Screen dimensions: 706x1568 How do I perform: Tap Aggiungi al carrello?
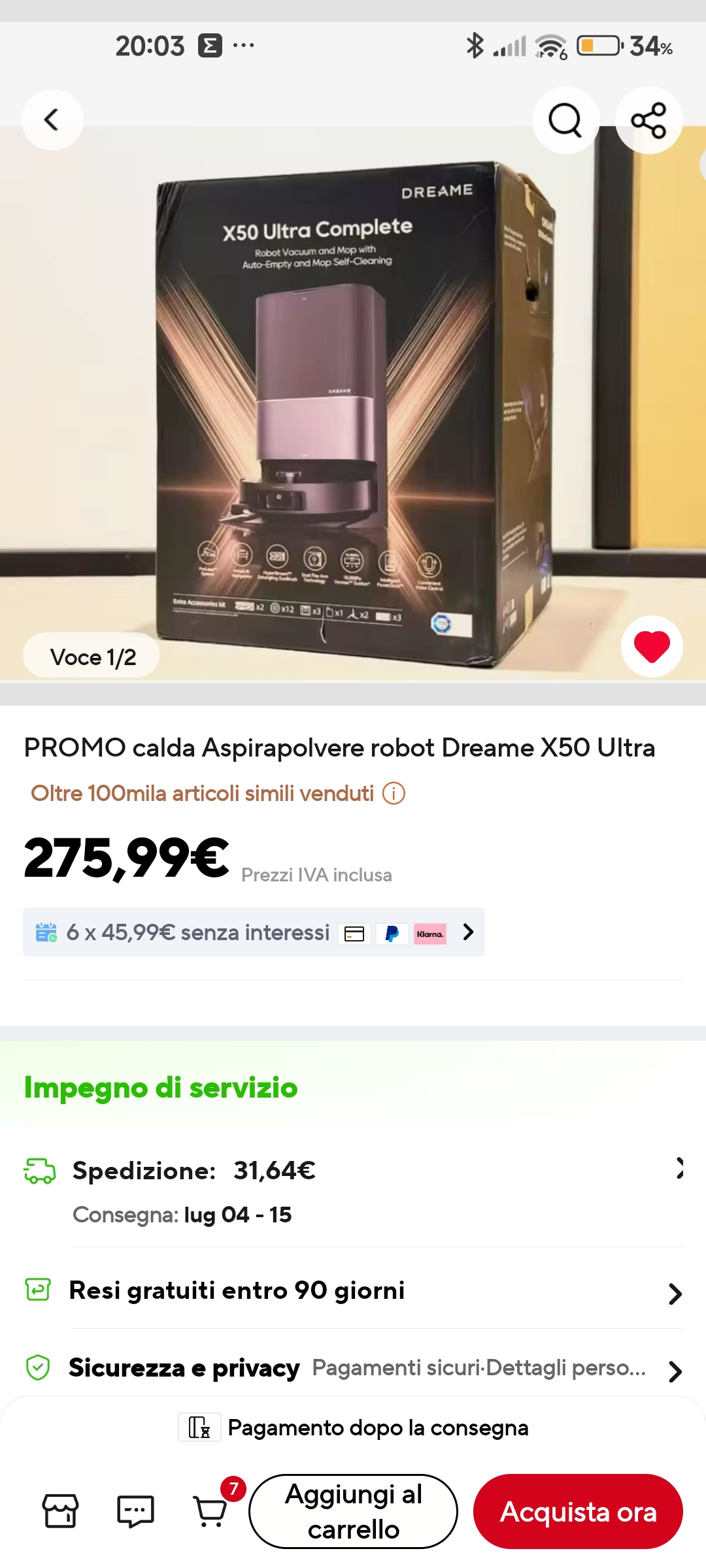pos(353,1511)
